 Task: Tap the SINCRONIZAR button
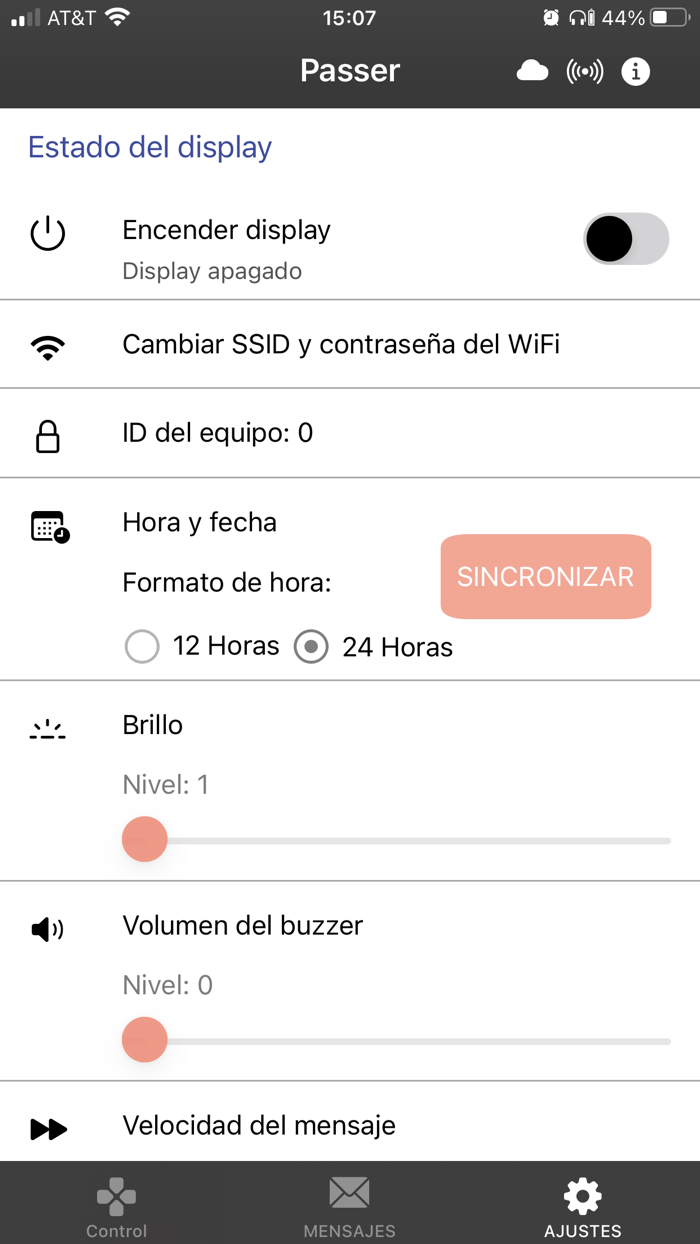545,577
